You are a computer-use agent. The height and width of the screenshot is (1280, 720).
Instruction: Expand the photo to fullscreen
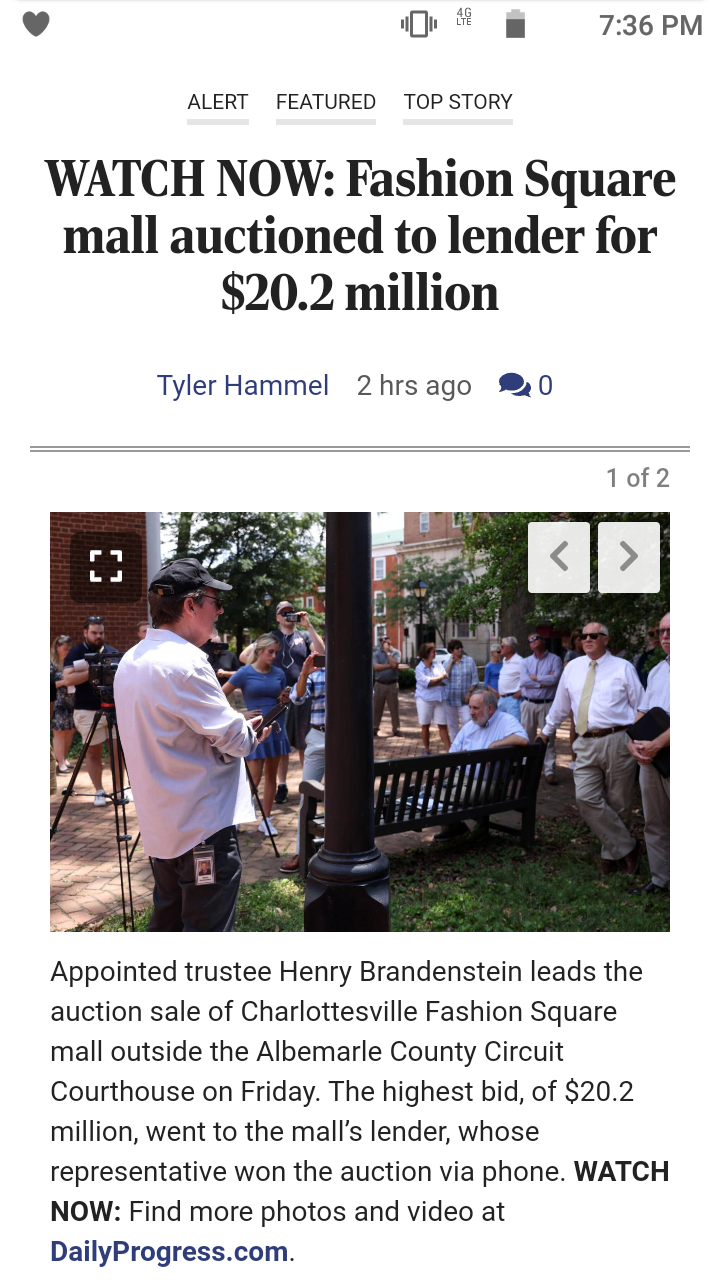coord(106,567)
